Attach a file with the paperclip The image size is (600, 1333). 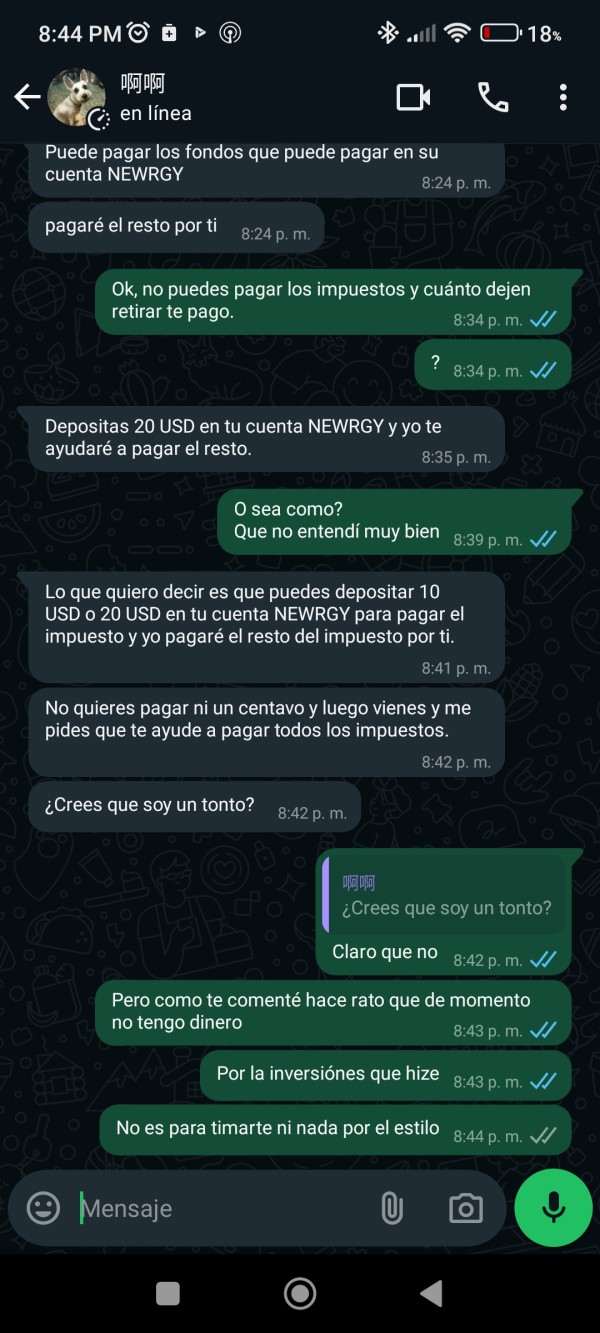point(392,1208)
